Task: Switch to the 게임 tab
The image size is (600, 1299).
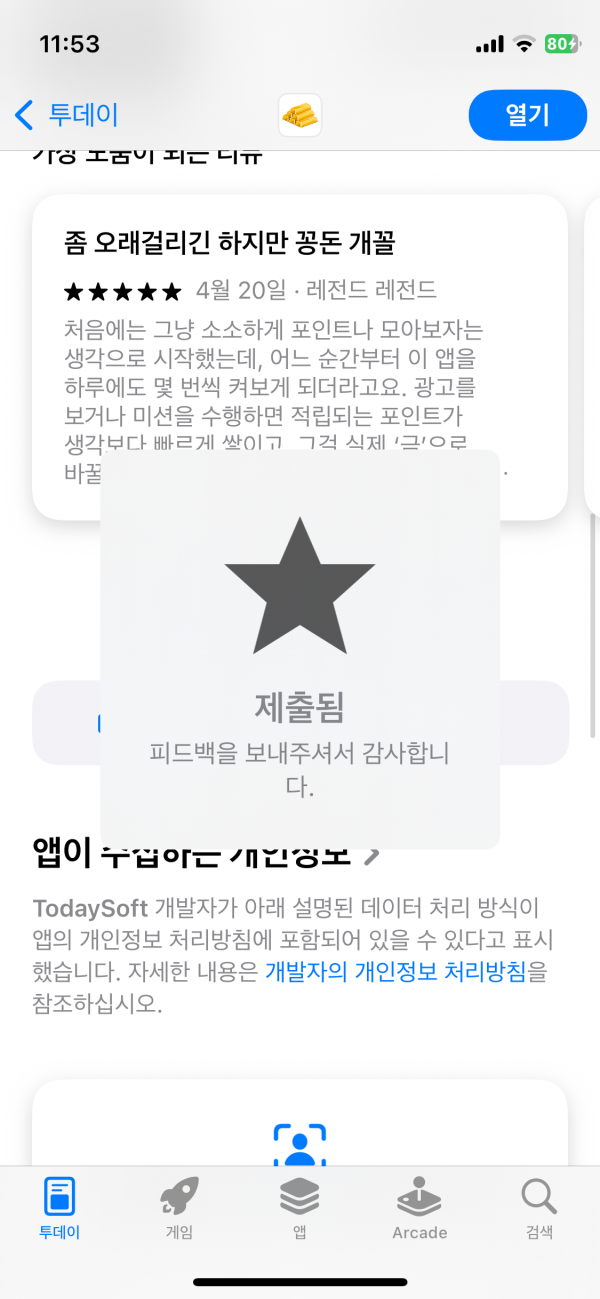Action: coord(179,1208)
